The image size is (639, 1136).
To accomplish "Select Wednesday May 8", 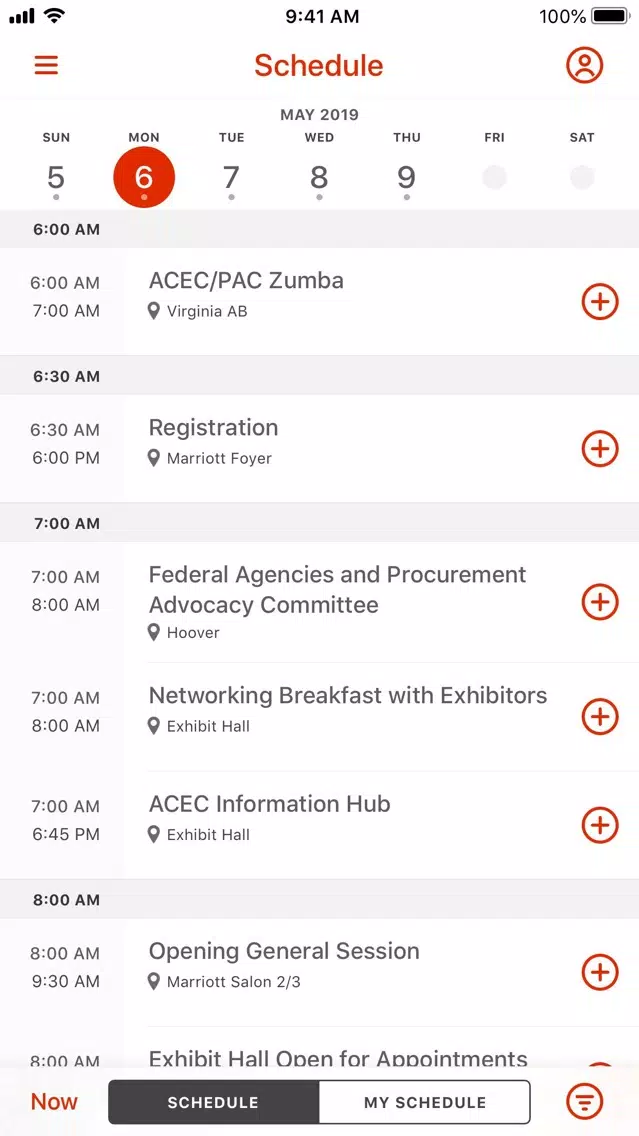I will tap(319, 177).
